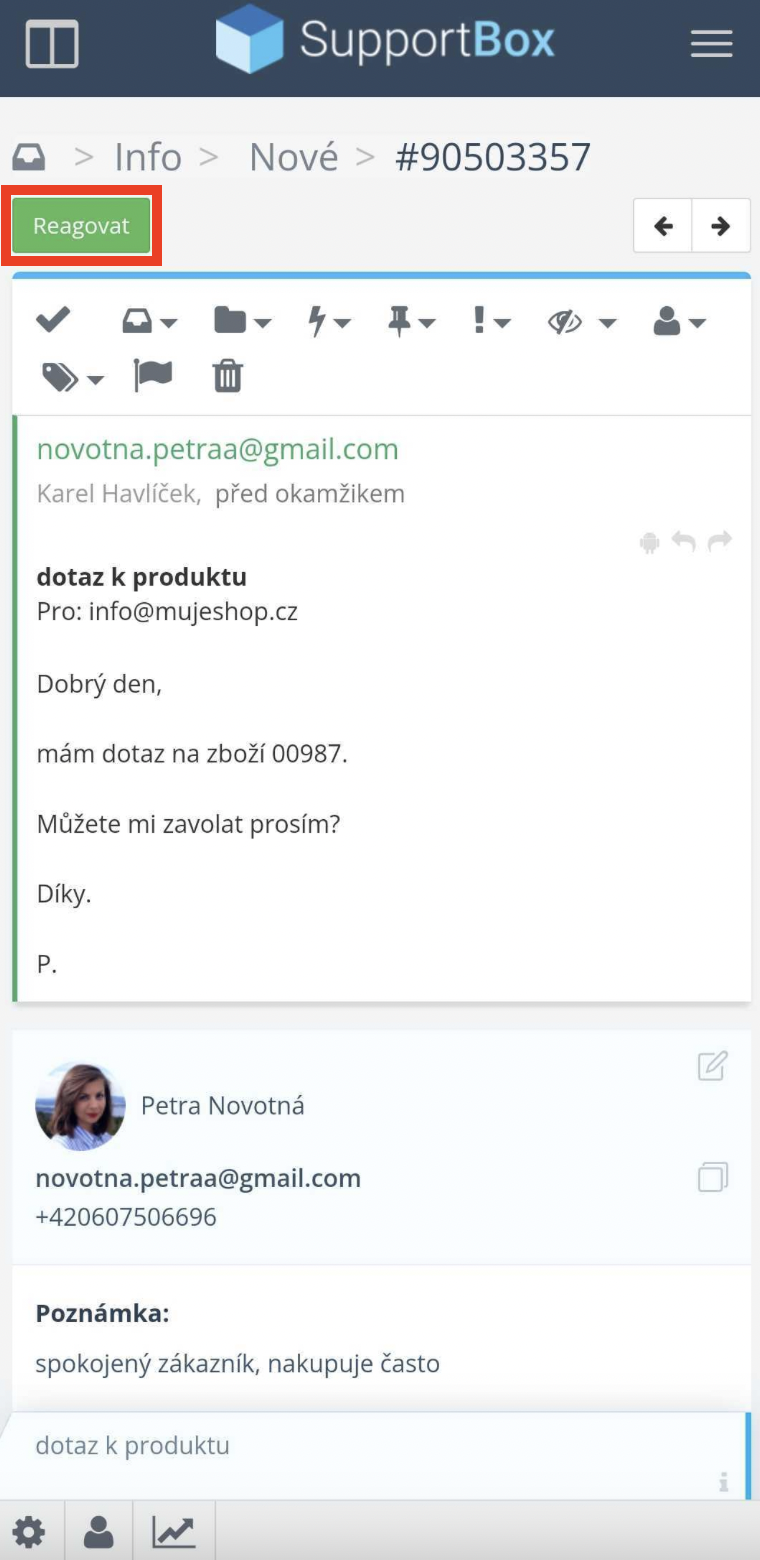Viewport: 760px width, 1560px height.
Task: Open the folder dropdown
Action: (241, 321)
